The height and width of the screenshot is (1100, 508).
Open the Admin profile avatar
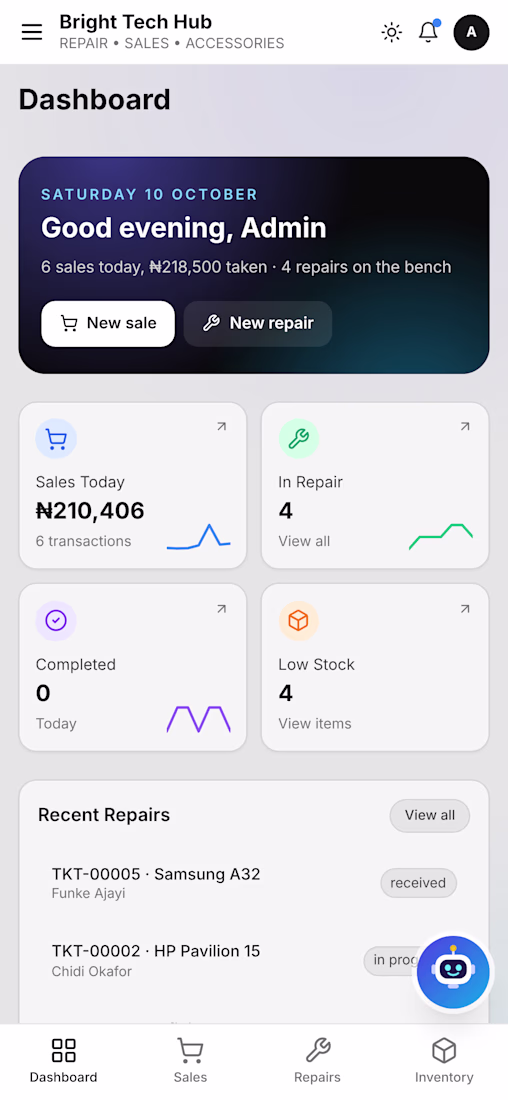click(472, 32)
